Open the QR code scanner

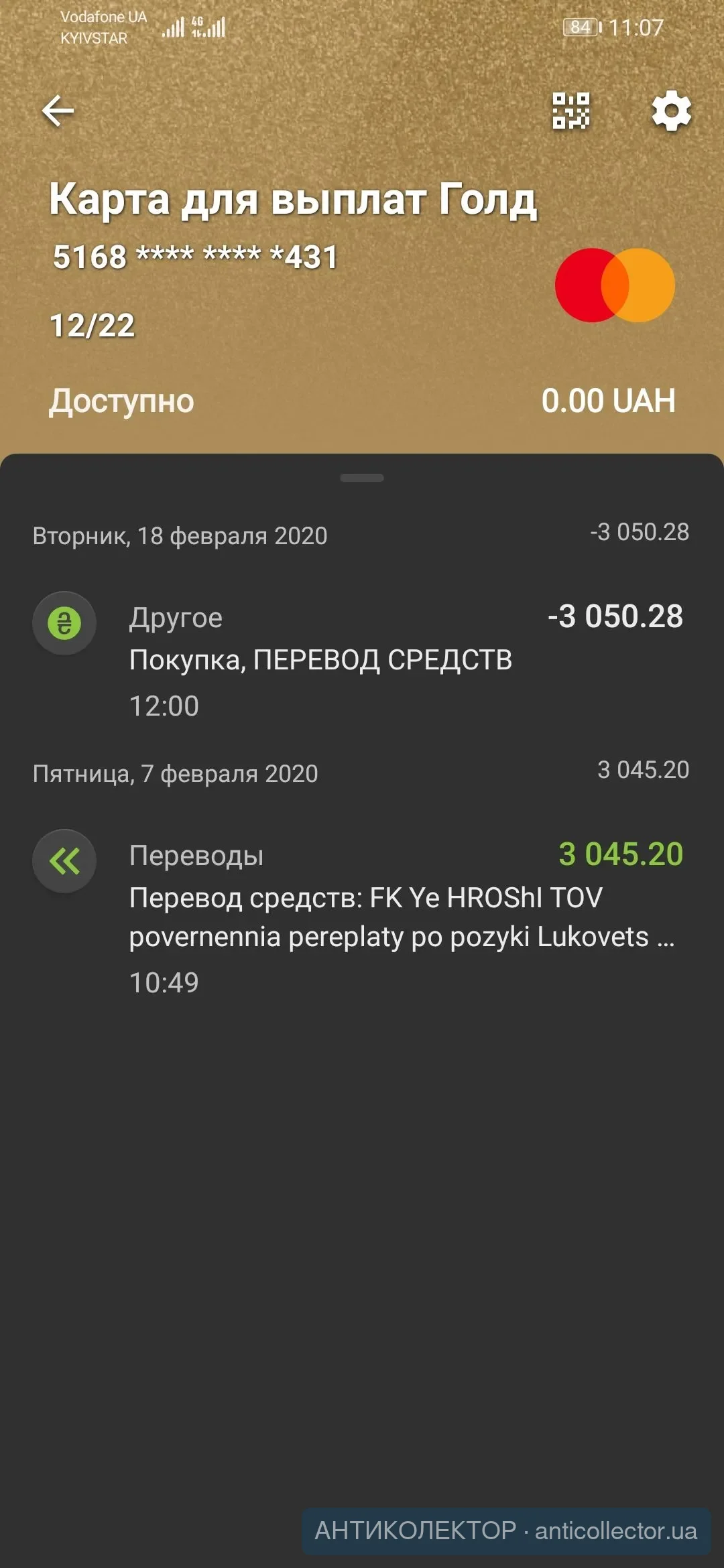570,111
